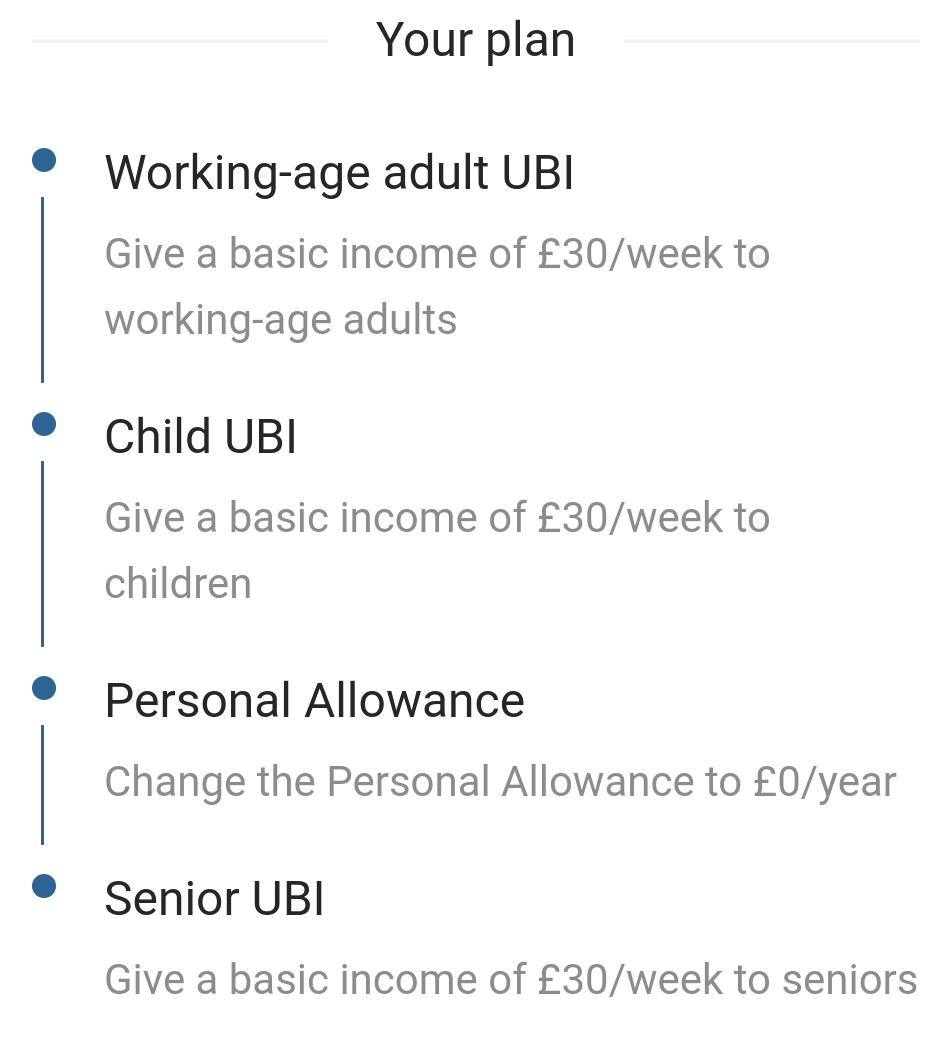Click the timeline dot beside Personal Allowance

pos(43,686)
